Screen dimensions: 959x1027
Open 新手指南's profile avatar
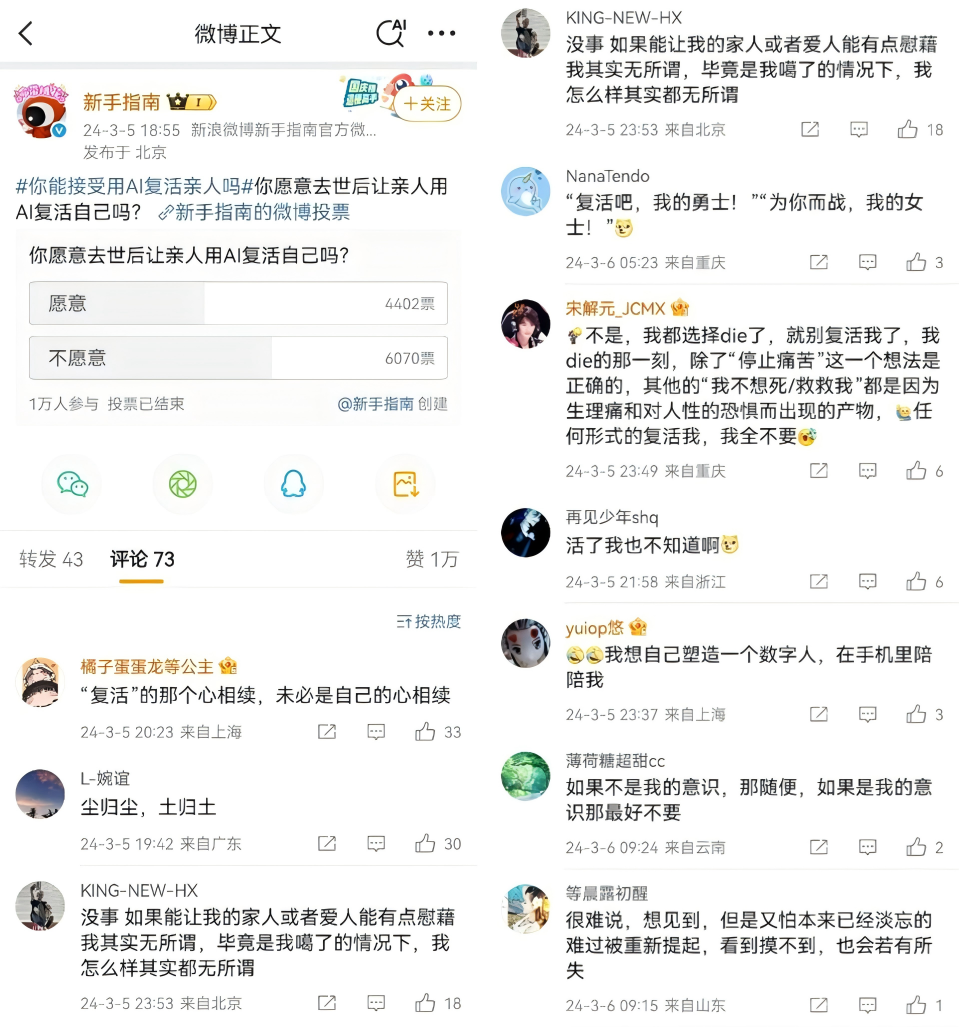41,112
